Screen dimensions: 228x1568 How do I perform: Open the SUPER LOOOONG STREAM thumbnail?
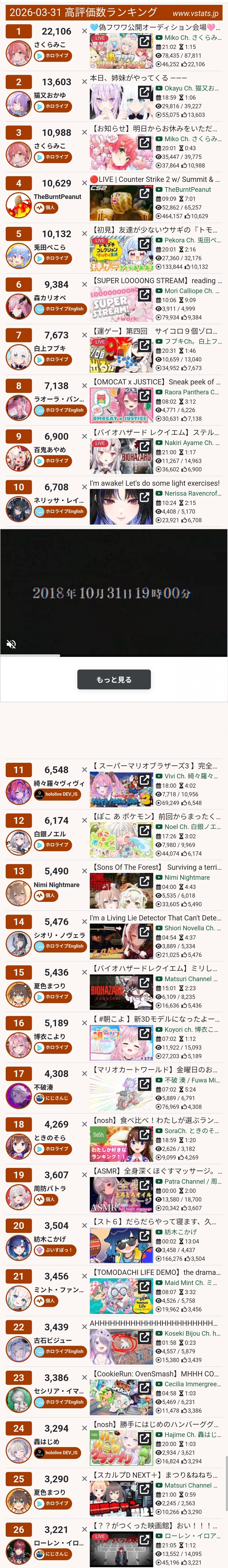coord(121,304)
